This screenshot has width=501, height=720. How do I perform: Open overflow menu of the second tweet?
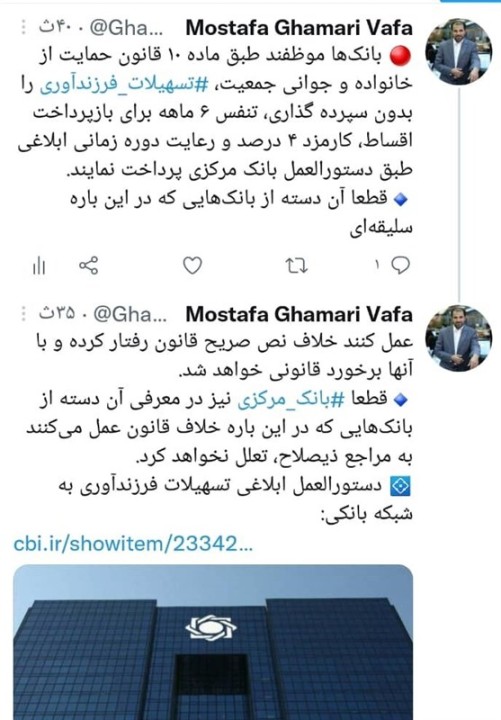23,314
